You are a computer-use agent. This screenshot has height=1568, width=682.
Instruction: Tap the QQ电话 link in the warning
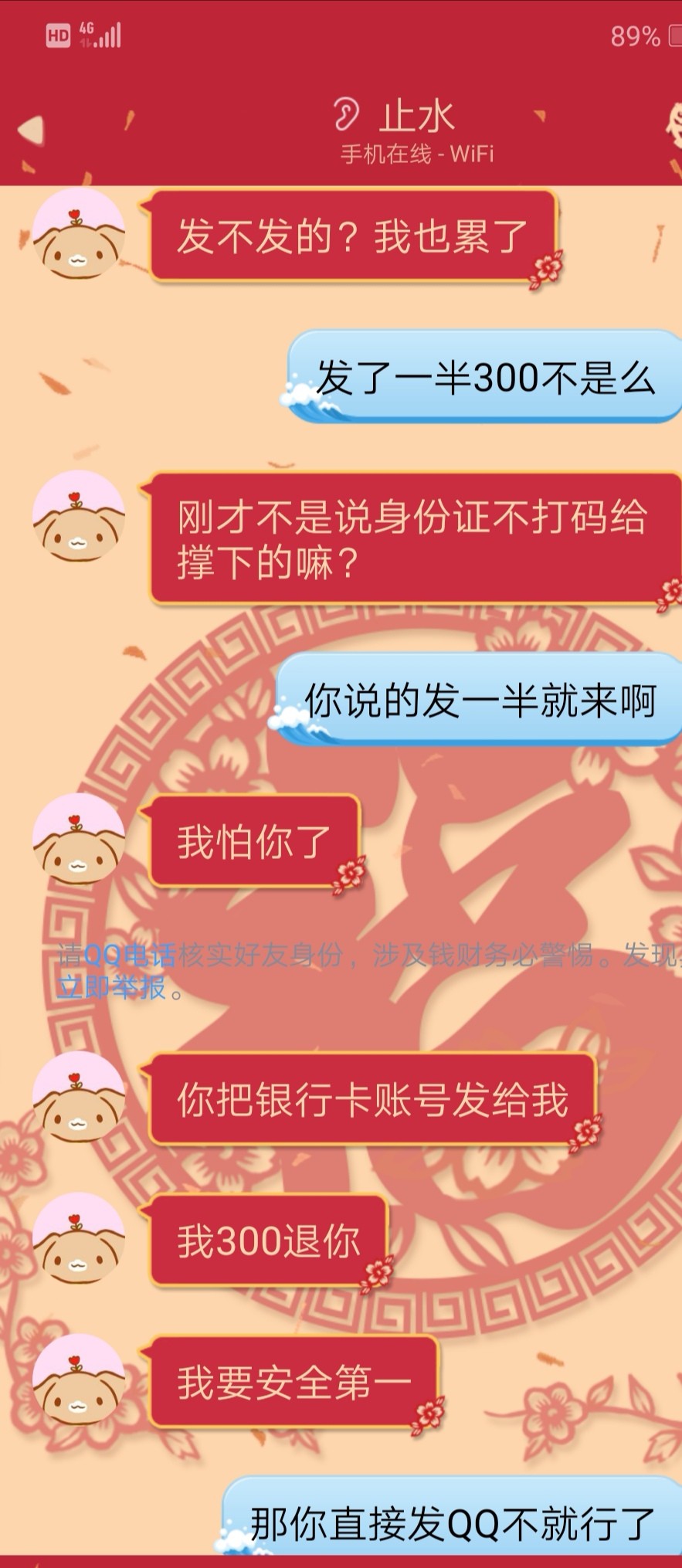[129, 955]
